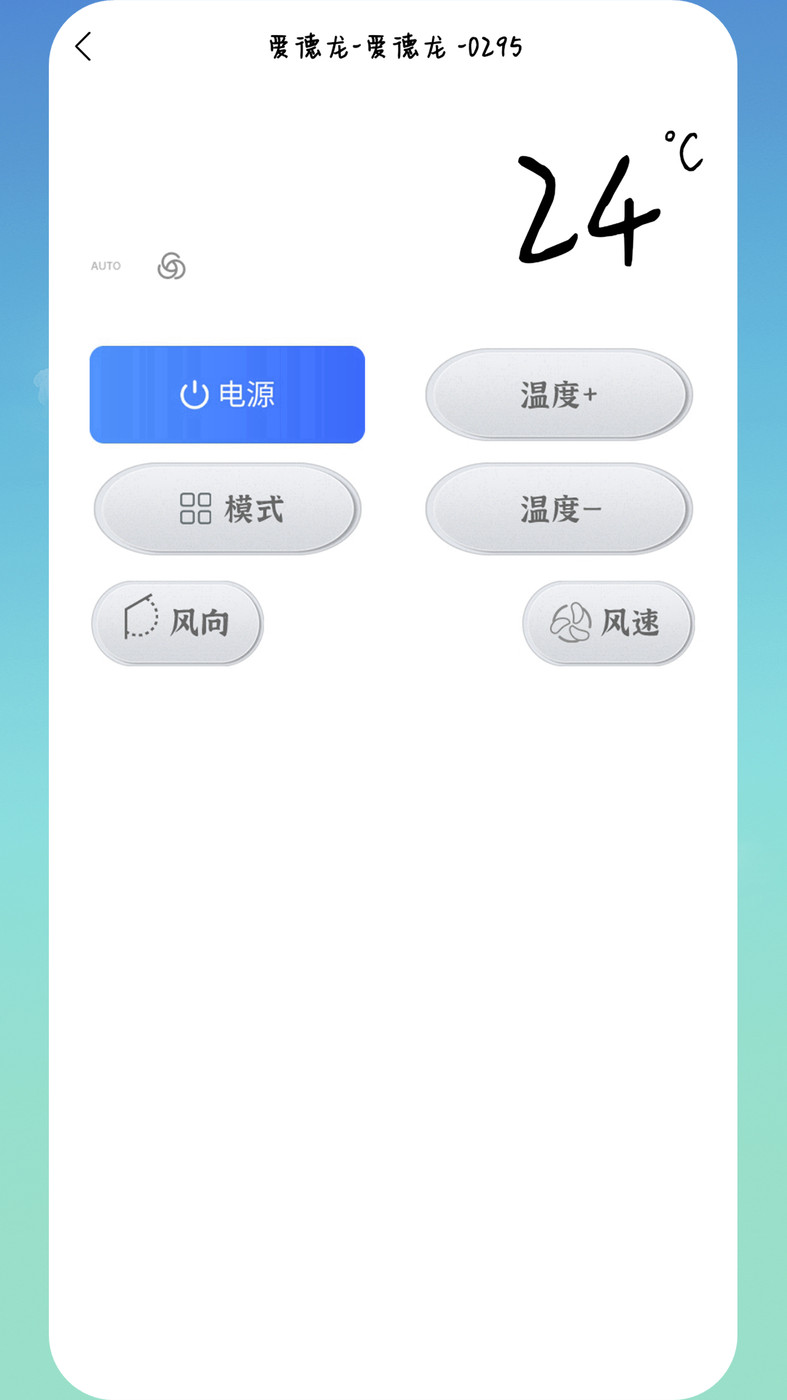
Task: Tap the back chevron arrow at top left
Action: (x=84, y=47)
